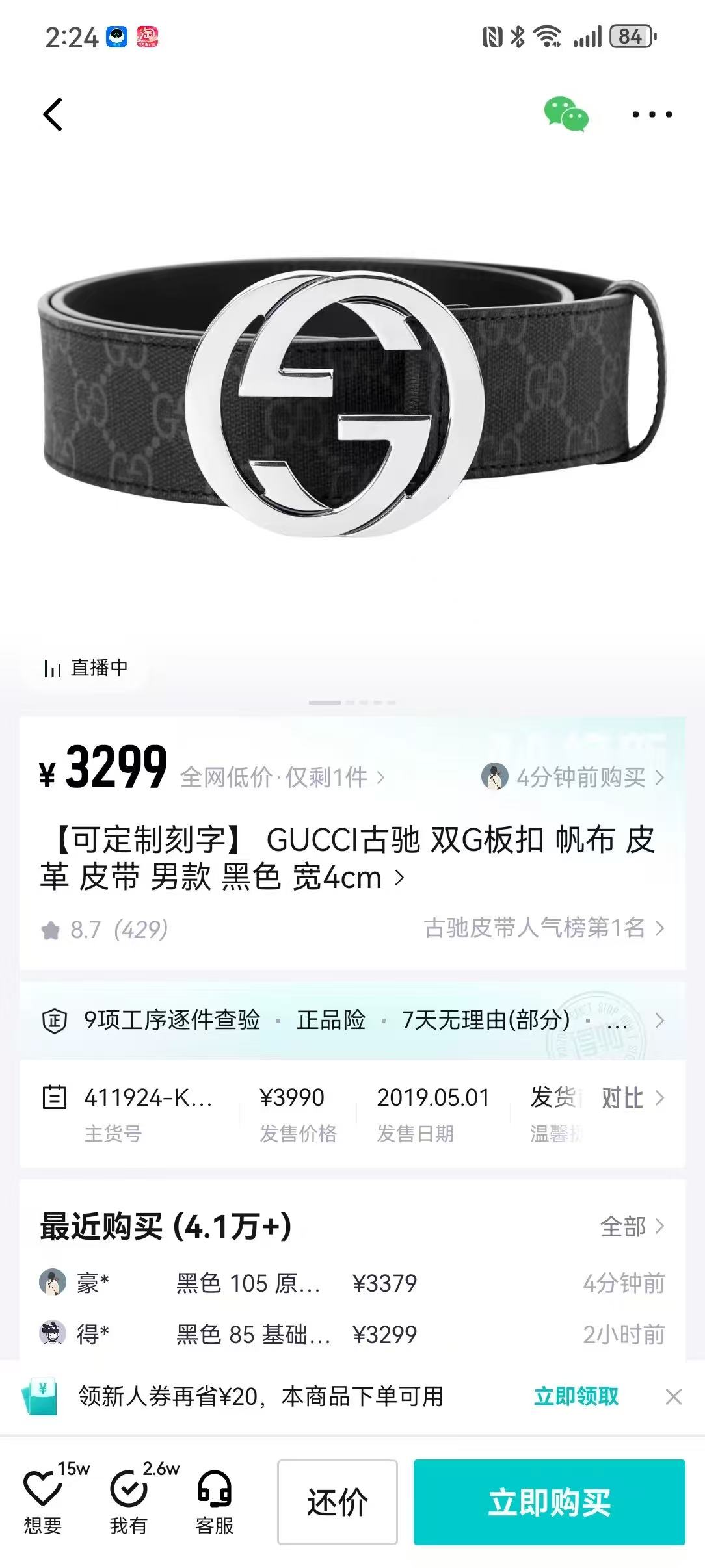This screenshot has height=1568, width=705.
Task: View the 4分钟前购买 buyer entry
Action: point(574,777)
